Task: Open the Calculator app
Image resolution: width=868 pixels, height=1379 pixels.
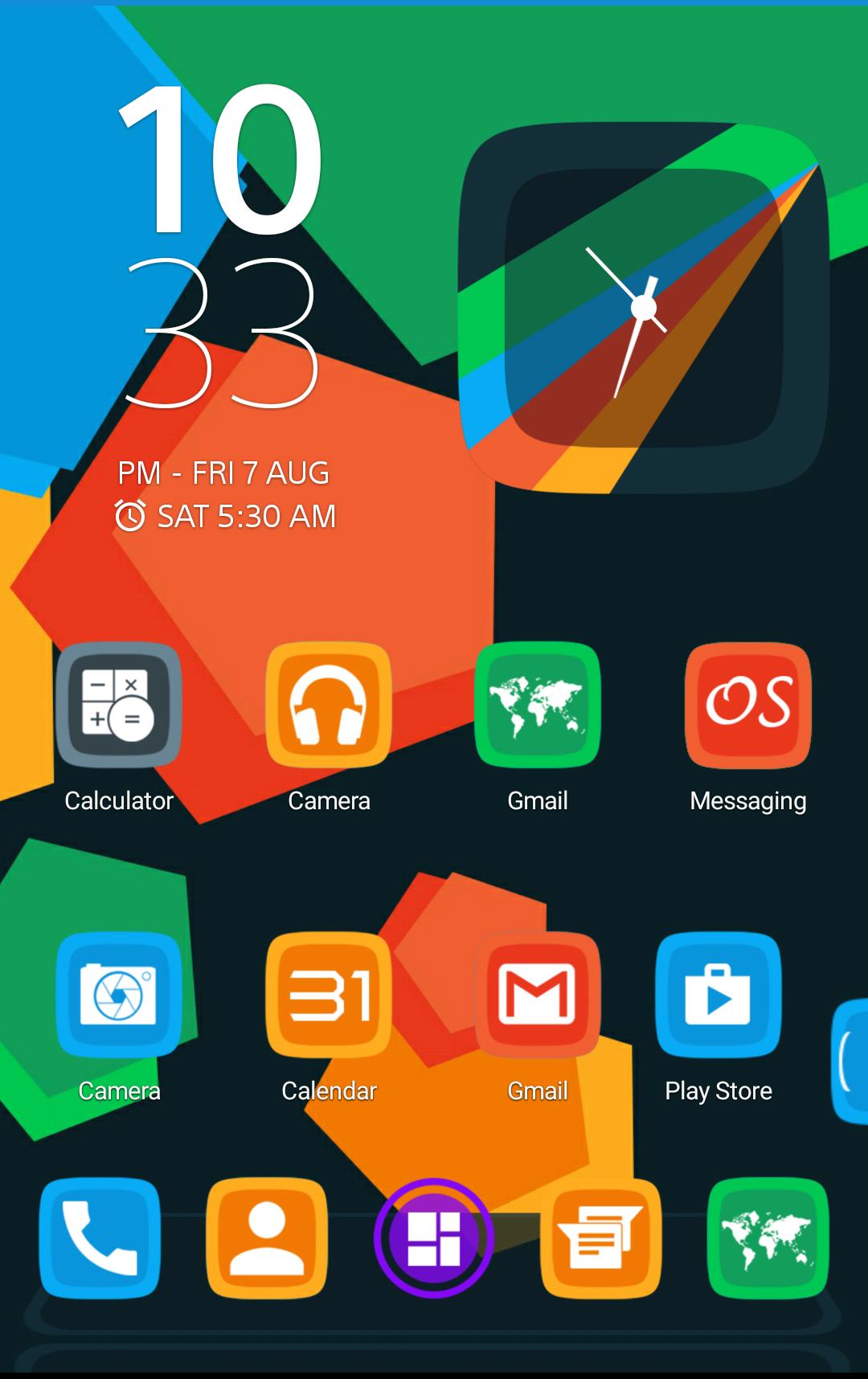Action: [x=119, y=706]
